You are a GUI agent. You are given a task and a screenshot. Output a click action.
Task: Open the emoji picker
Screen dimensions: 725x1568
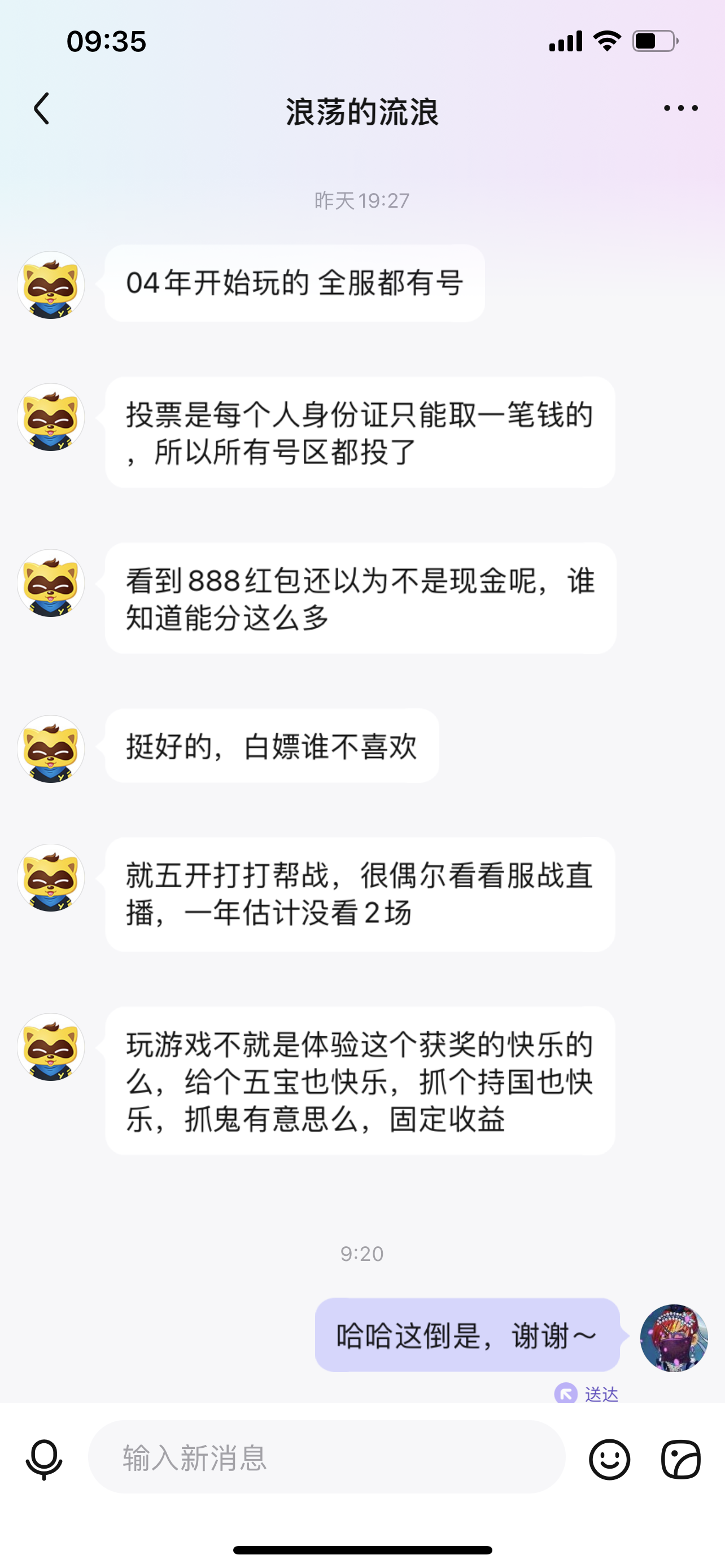click(609, 1459)
